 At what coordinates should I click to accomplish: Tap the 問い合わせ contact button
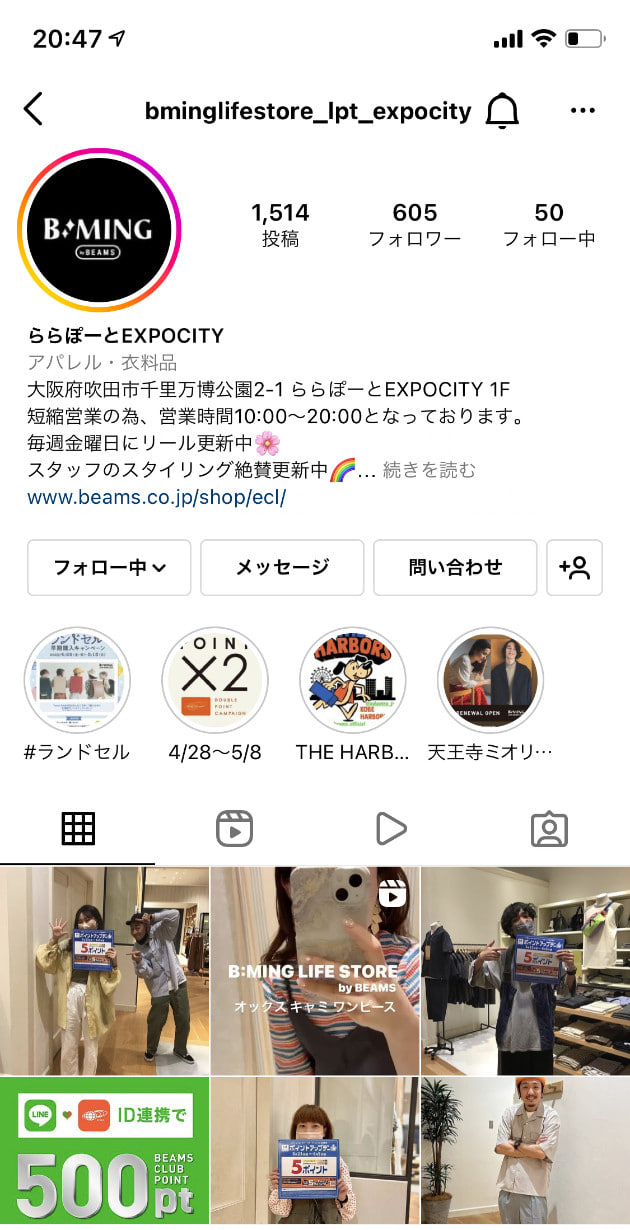click(x=455, y=568)
